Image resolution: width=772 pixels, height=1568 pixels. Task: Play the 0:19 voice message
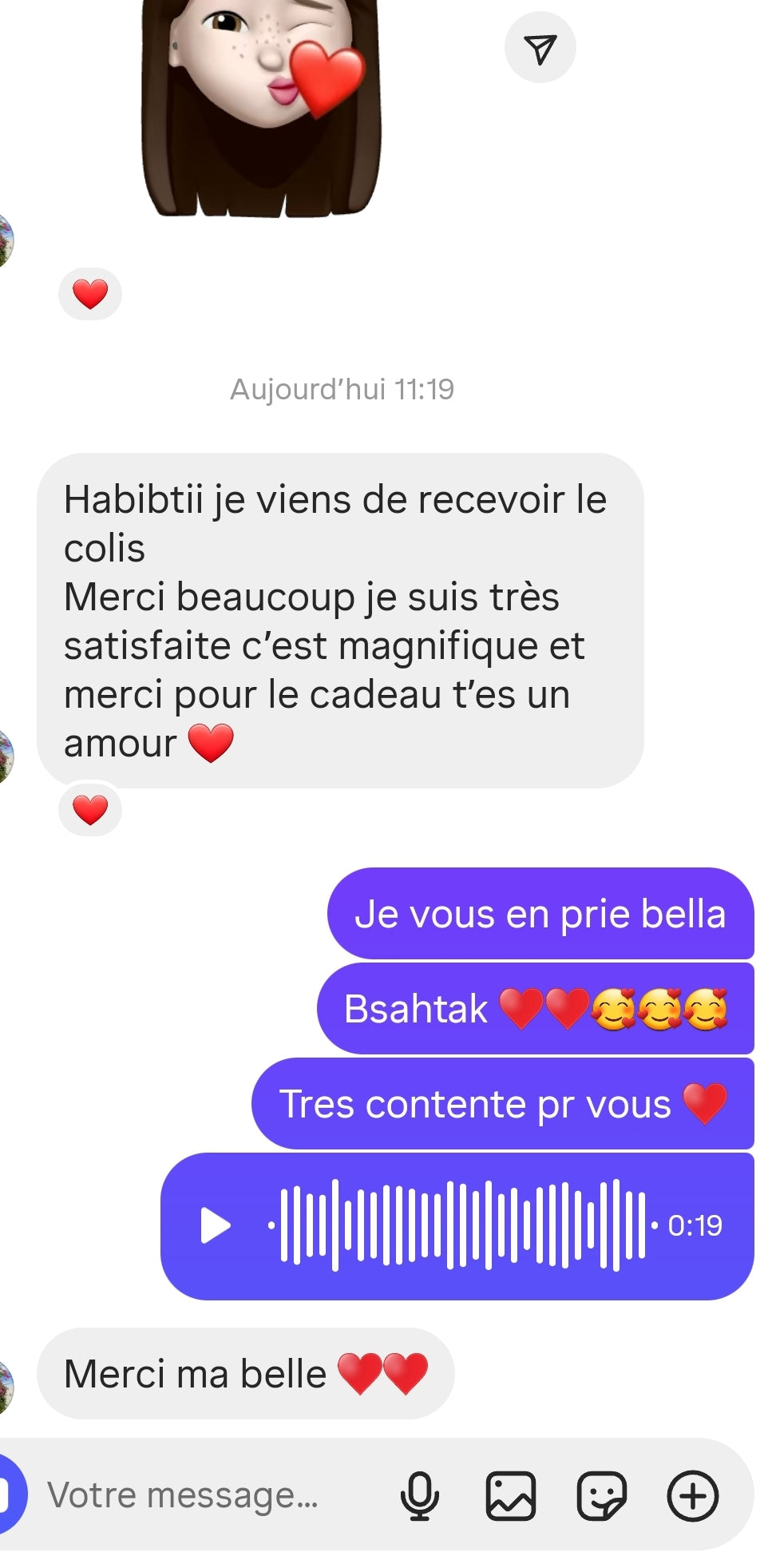click(215, 1225)
